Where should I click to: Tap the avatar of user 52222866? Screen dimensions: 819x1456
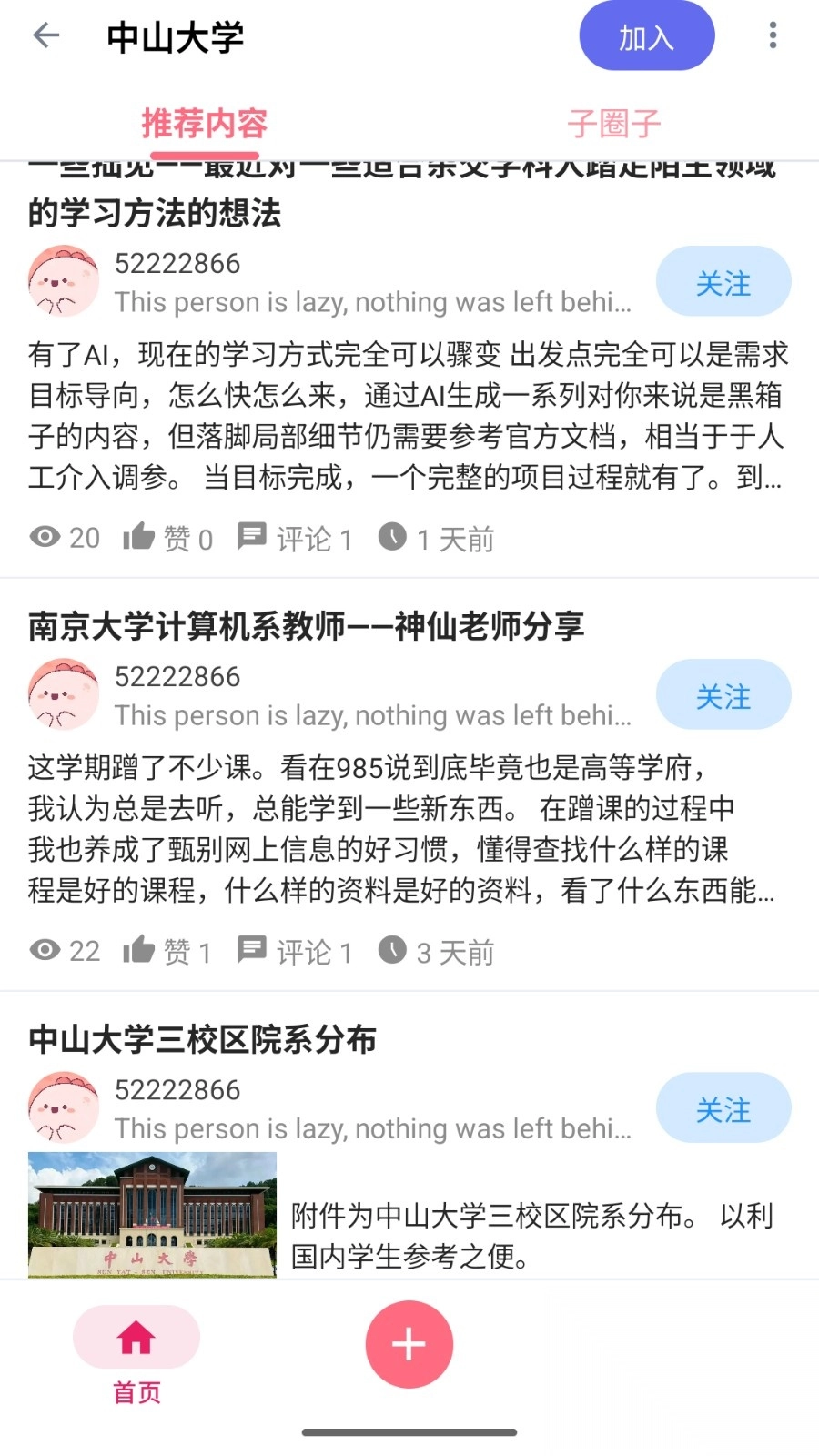tap(63, 282)
